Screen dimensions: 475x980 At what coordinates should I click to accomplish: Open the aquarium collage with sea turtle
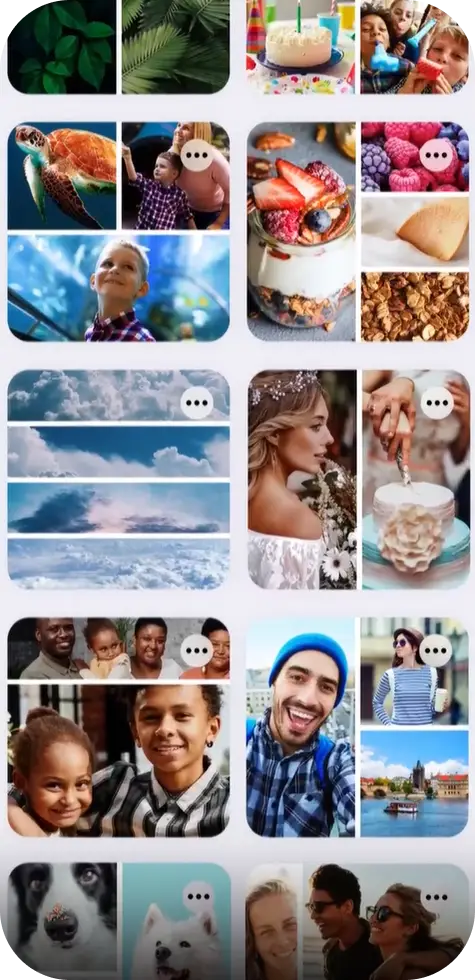(x=118, y=231)
